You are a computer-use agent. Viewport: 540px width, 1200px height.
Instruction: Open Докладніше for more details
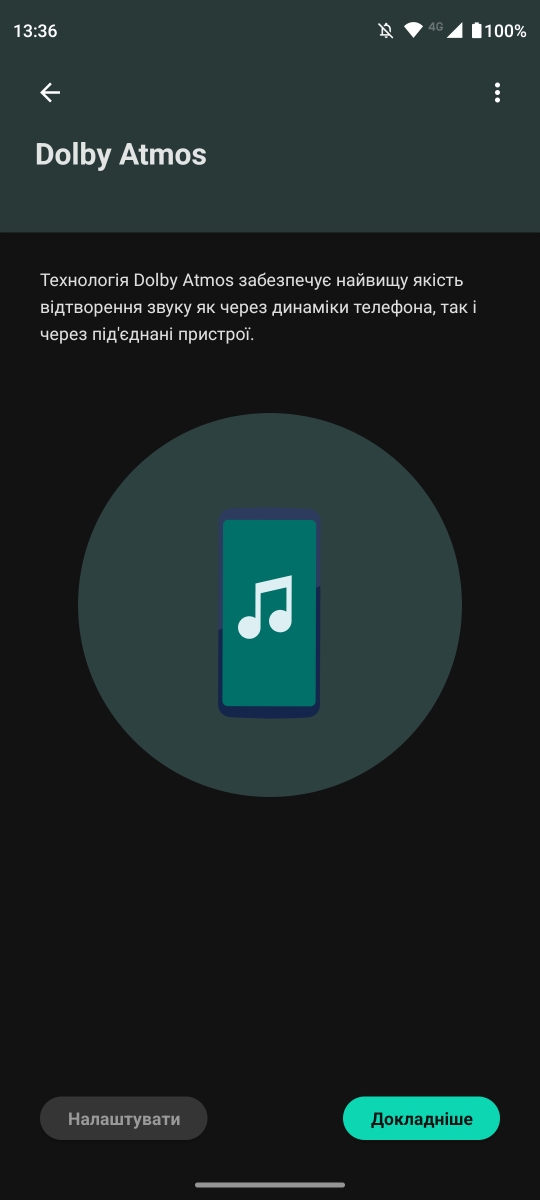point(421,1119)
